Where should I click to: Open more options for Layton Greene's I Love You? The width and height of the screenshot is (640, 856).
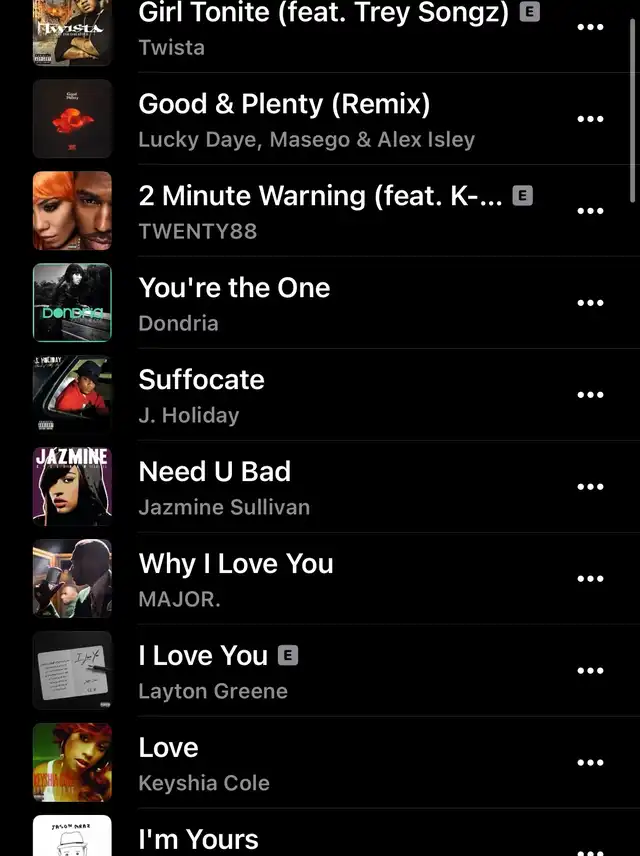(x=591, y=671)
